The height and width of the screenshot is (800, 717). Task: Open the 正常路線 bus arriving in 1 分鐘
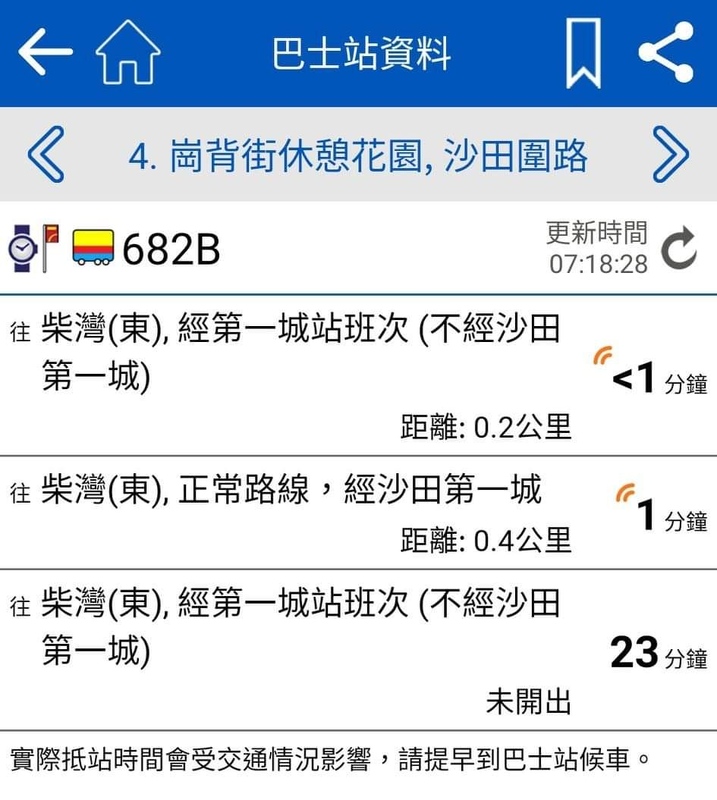coord(358,514)
